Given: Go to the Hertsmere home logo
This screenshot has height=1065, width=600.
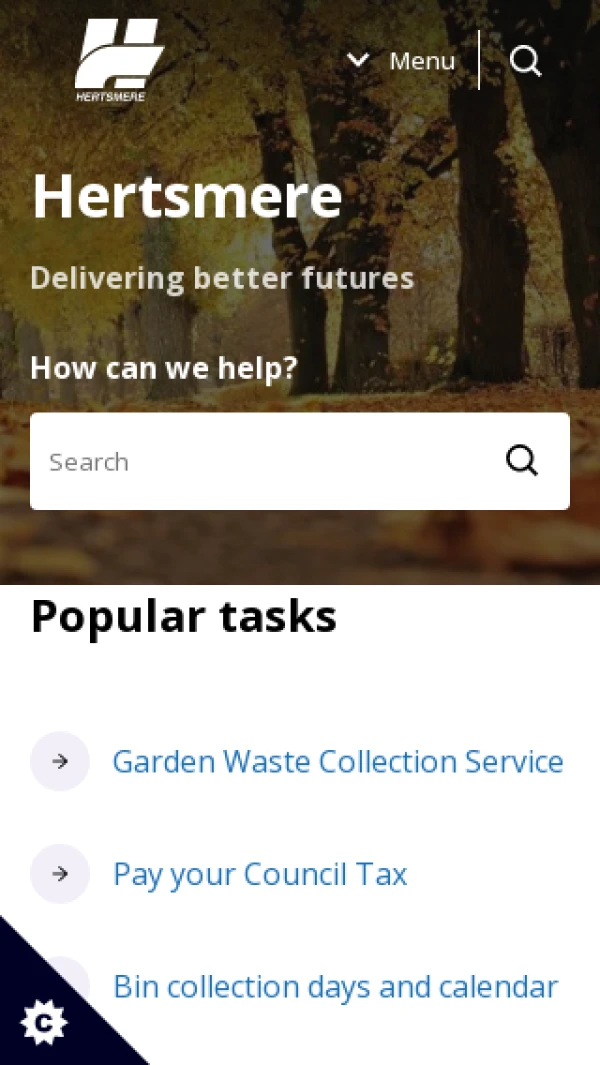Looking at the screenshot, I should (119, 60).
